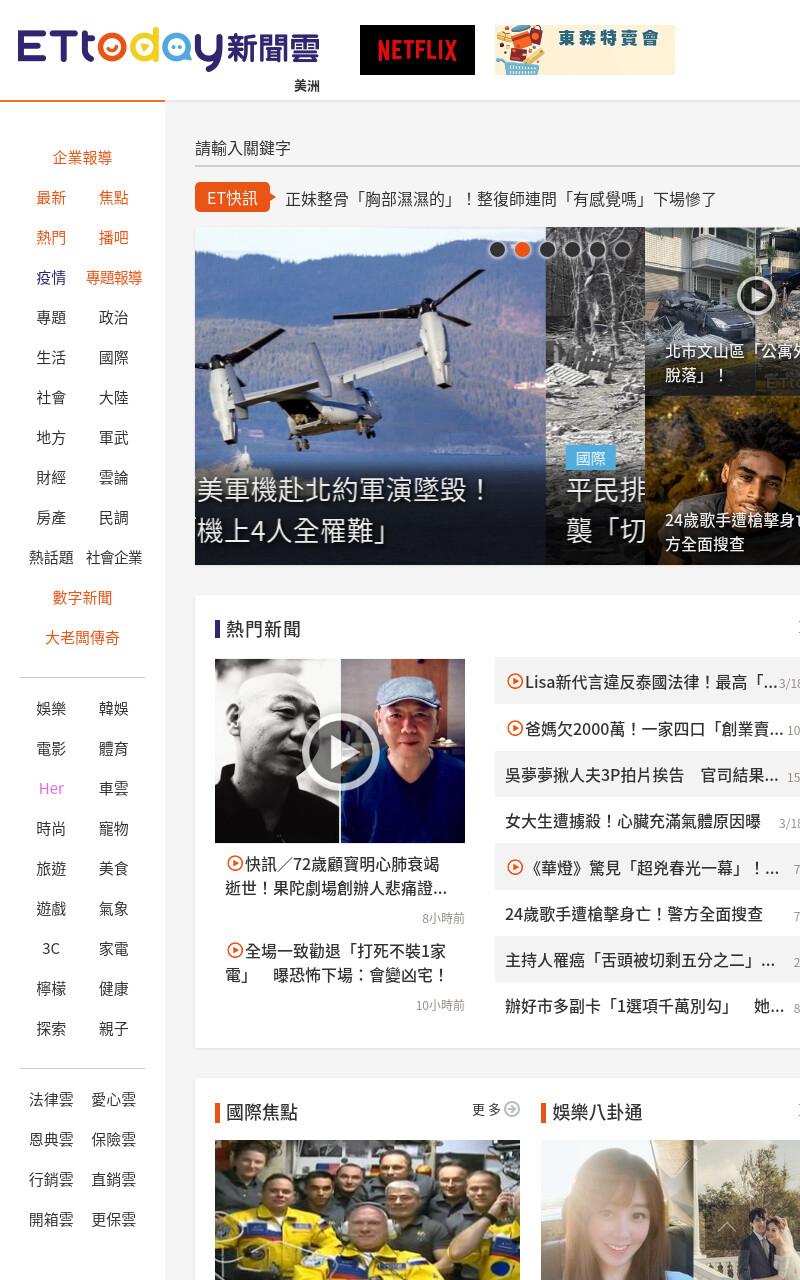Screen dimensions: 800x1280
Task: Open the 國際 category in sidebar
Action: tap(113, 358)
